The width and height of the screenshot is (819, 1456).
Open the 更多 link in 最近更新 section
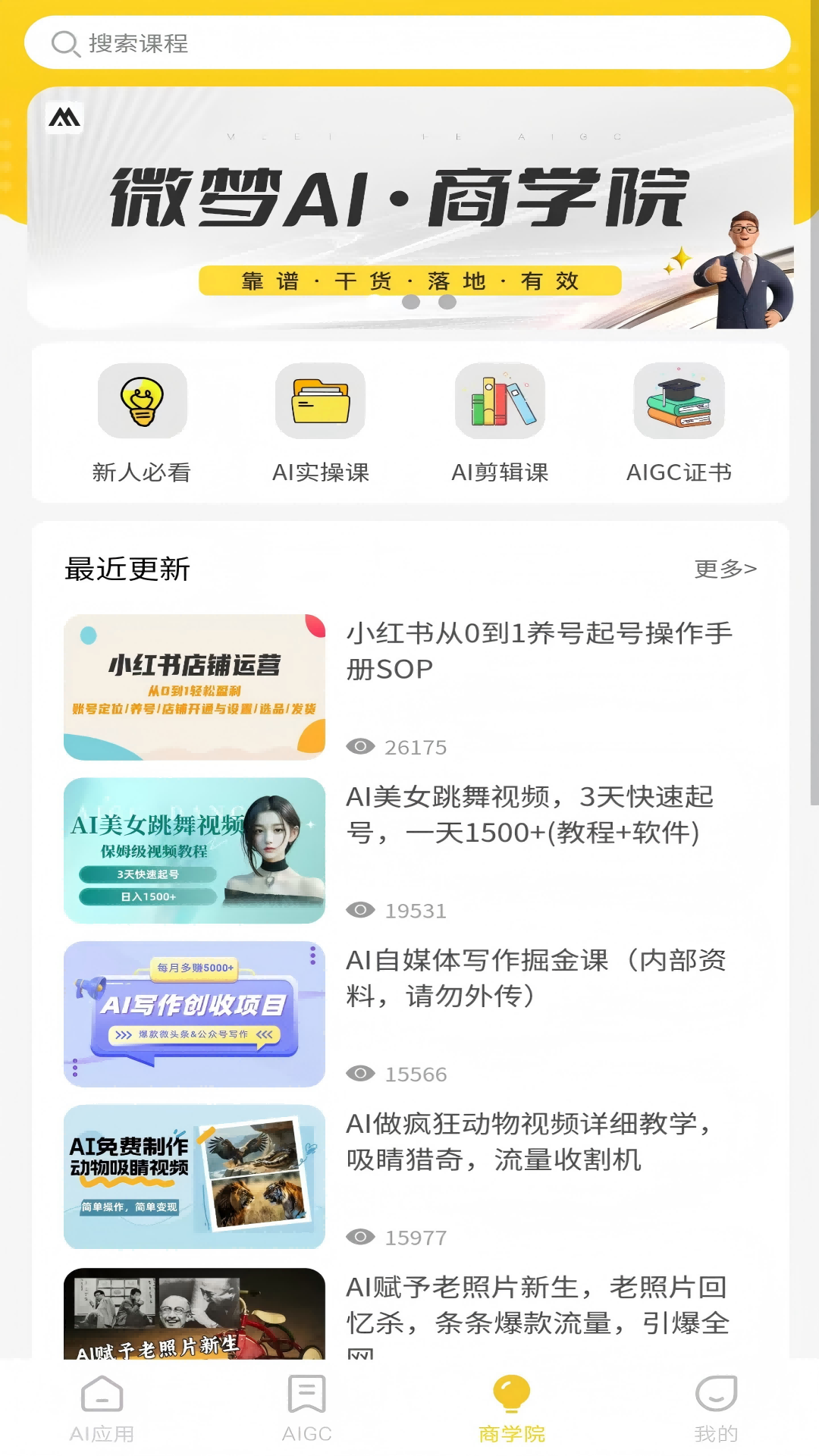[724, 569]
